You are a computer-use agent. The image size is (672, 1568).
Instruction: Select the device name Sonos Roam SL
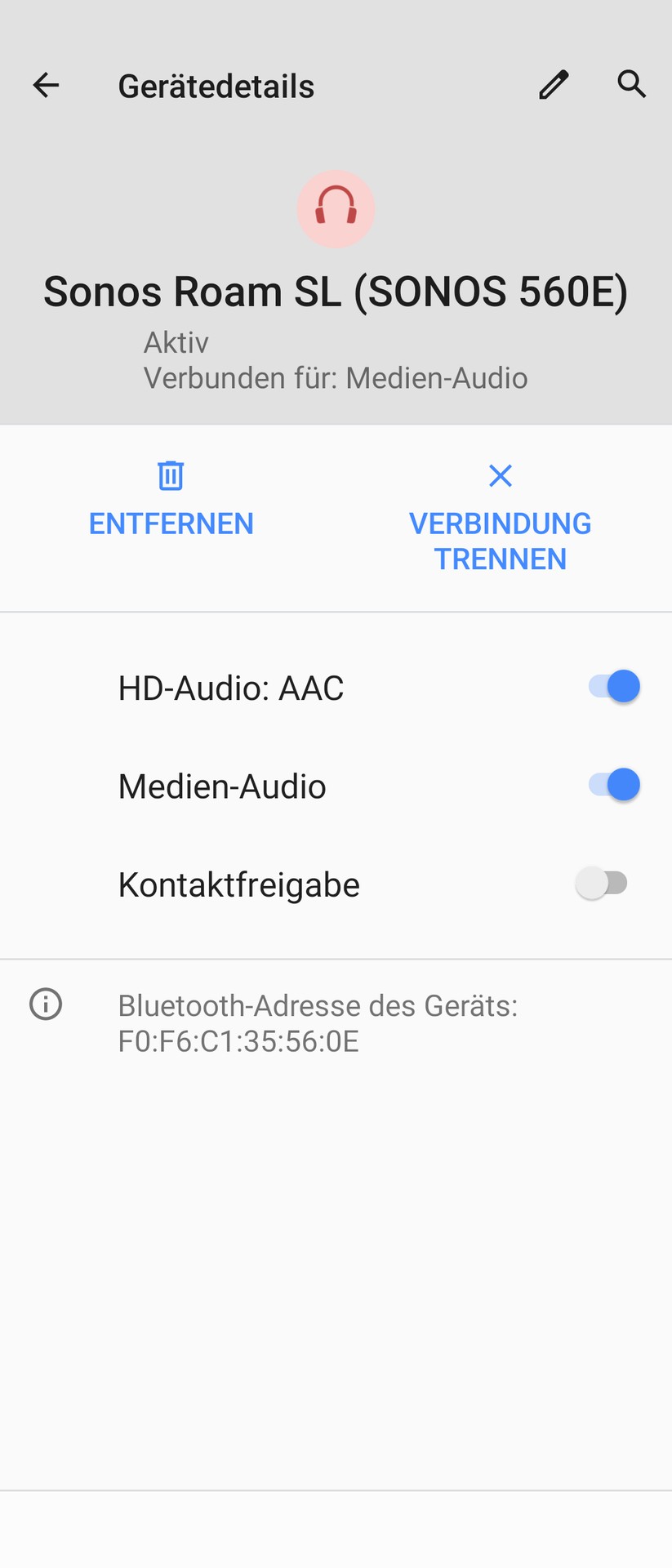(336, 292)
